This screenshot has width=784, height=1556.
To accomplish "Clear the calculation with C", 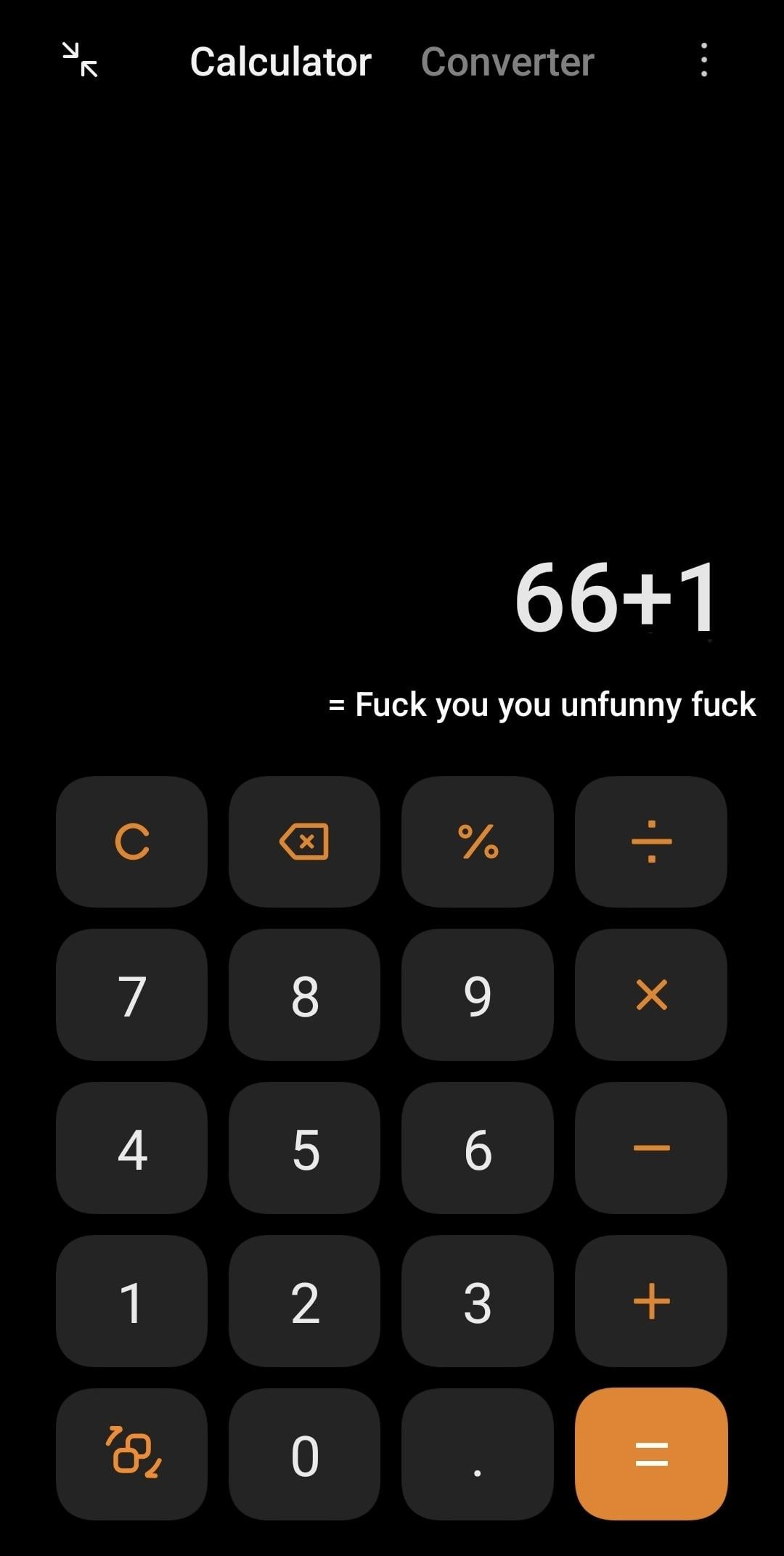I will pos(131,842).
